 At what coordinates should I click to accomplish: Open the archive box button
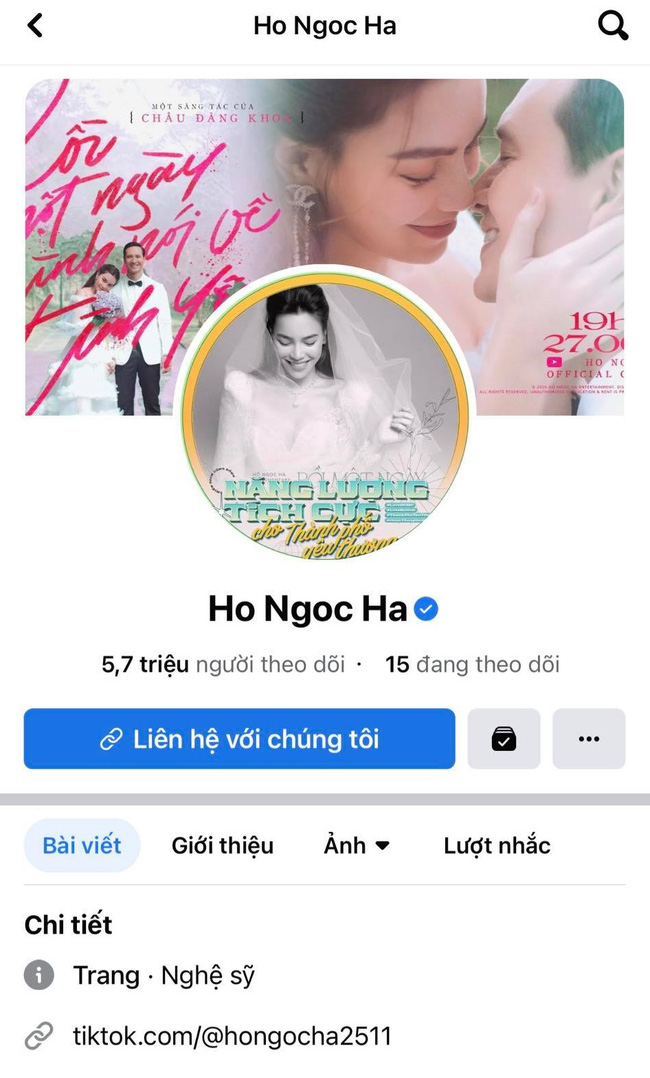[504, 739]
